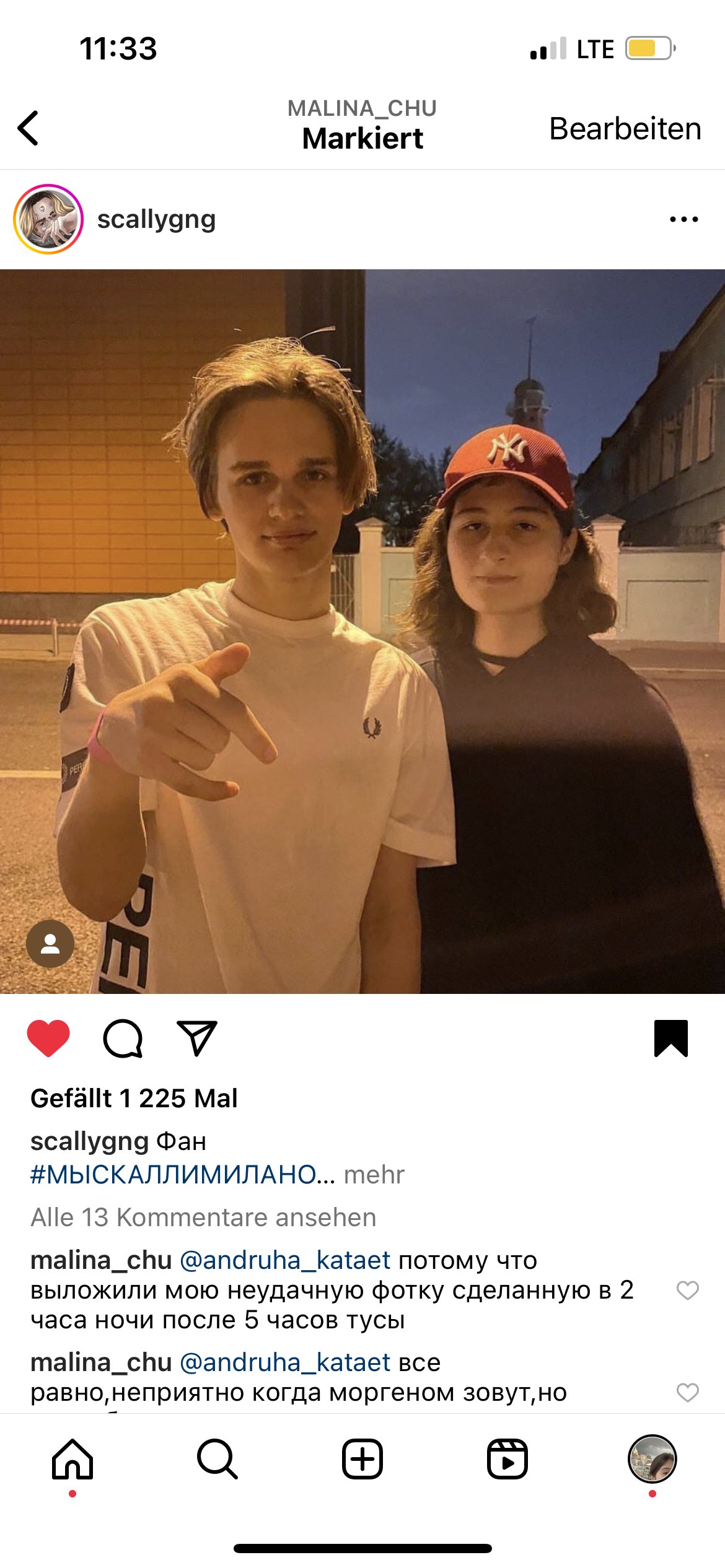
Task: Open your profile tab in bottom bar
Action: (x=652, y=1459)
